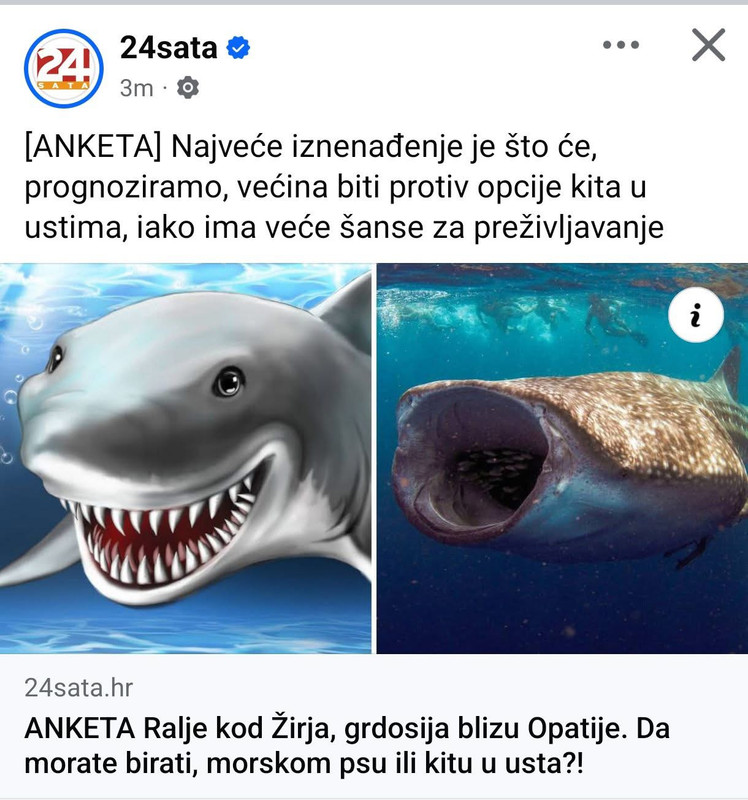Show link info via the i icon
Viewport: 748px width, 800px height.
[x=695, y=316]
